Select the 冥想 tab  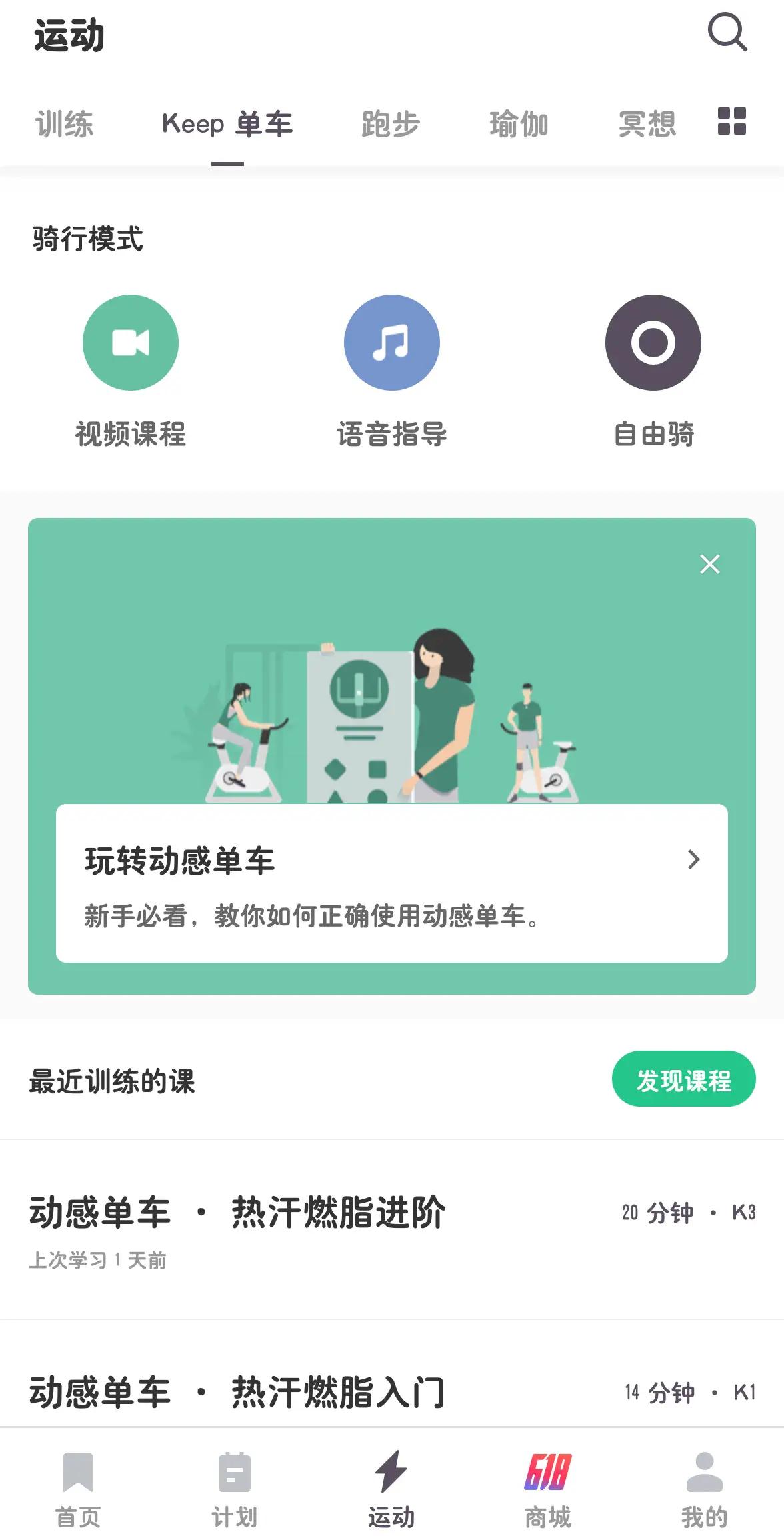[648, 123]
